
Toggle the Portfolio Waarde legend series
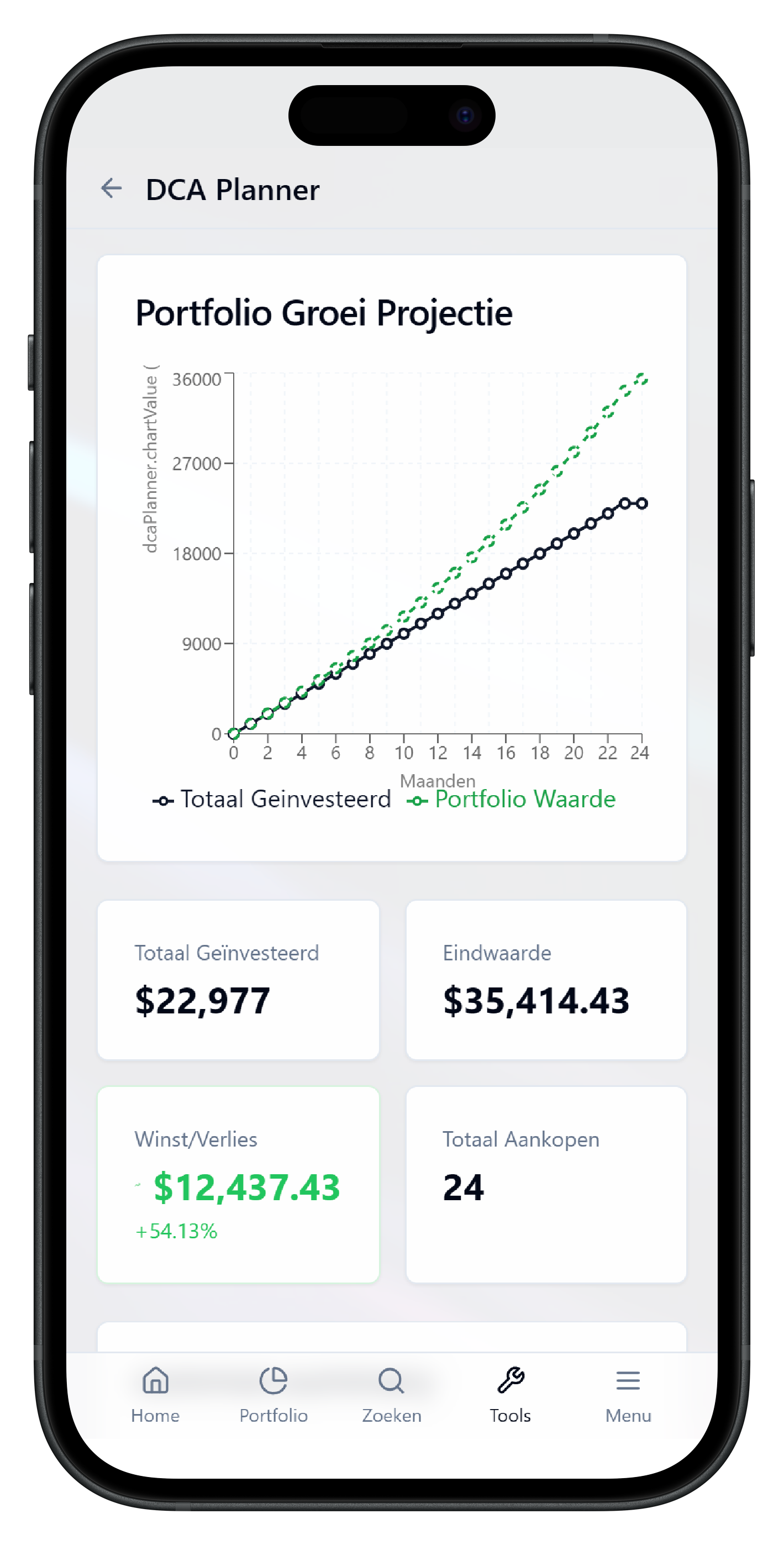click(511, 800)
